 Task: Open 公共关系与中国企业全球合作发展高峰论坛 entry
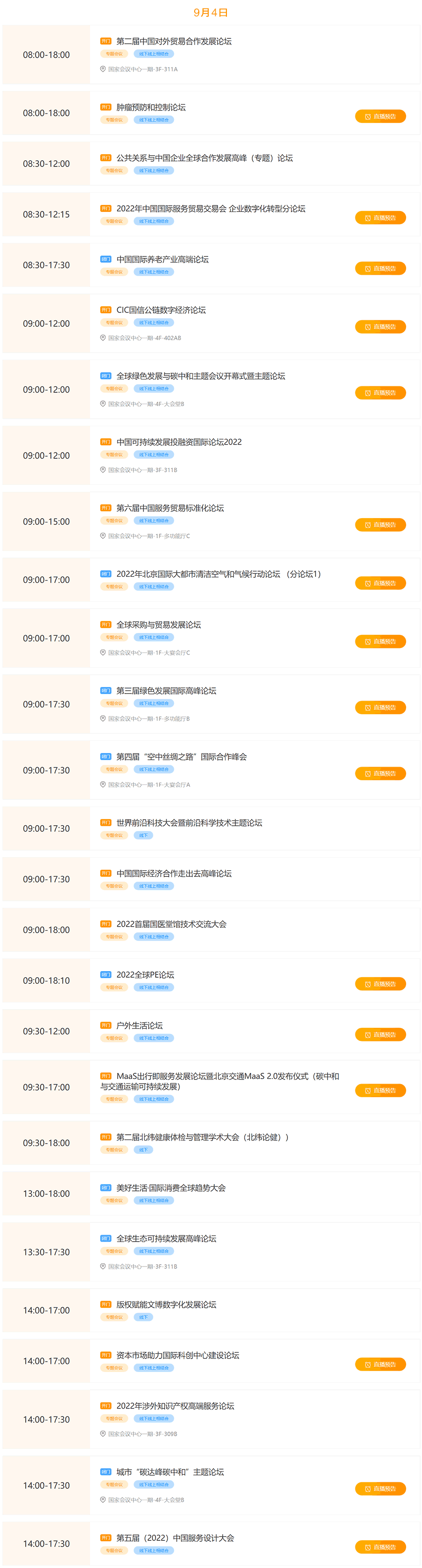click(204, 158)
